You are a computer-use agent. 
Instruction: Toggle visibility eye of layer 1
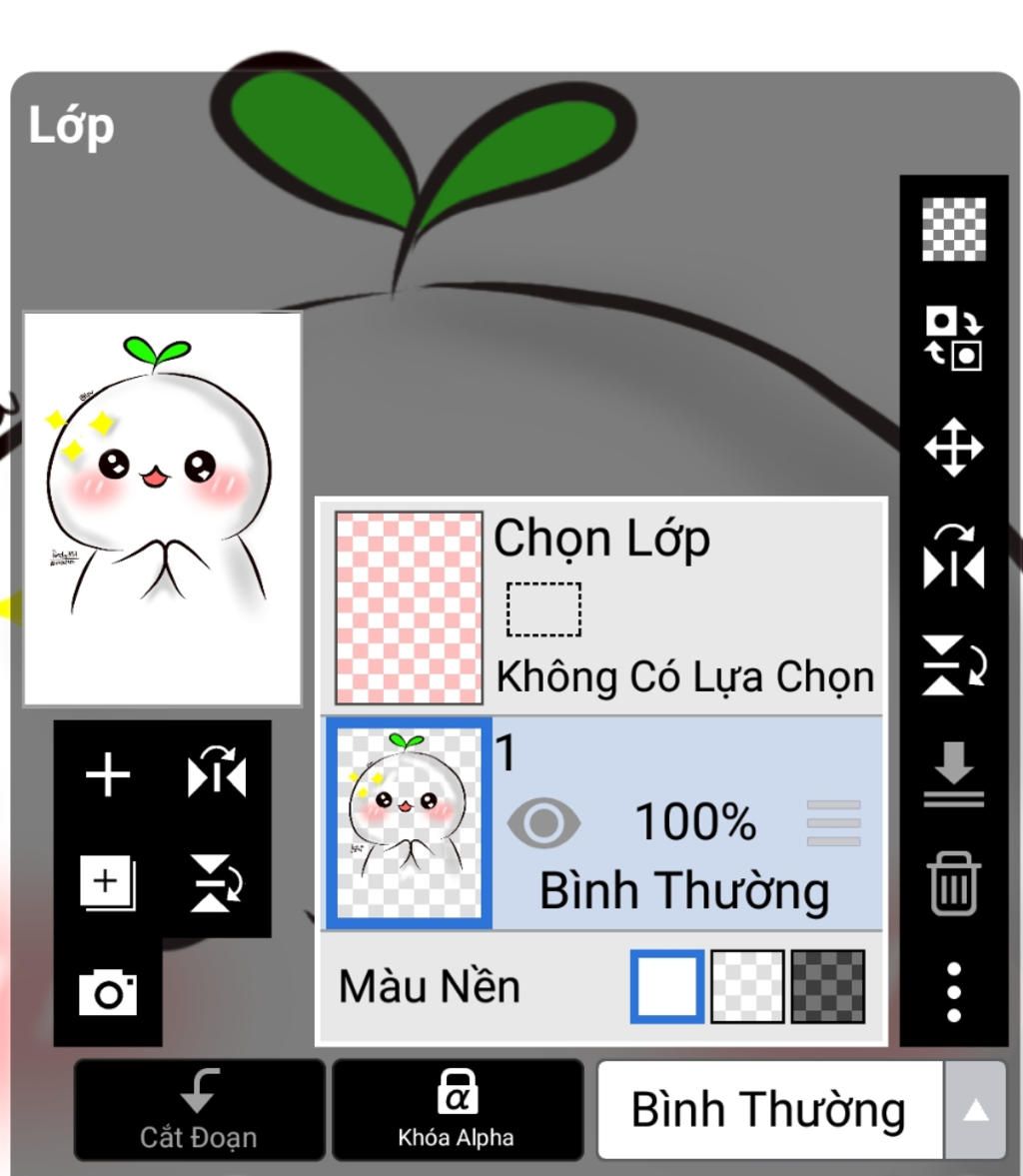pyautogui.click(x=542, y=823)
